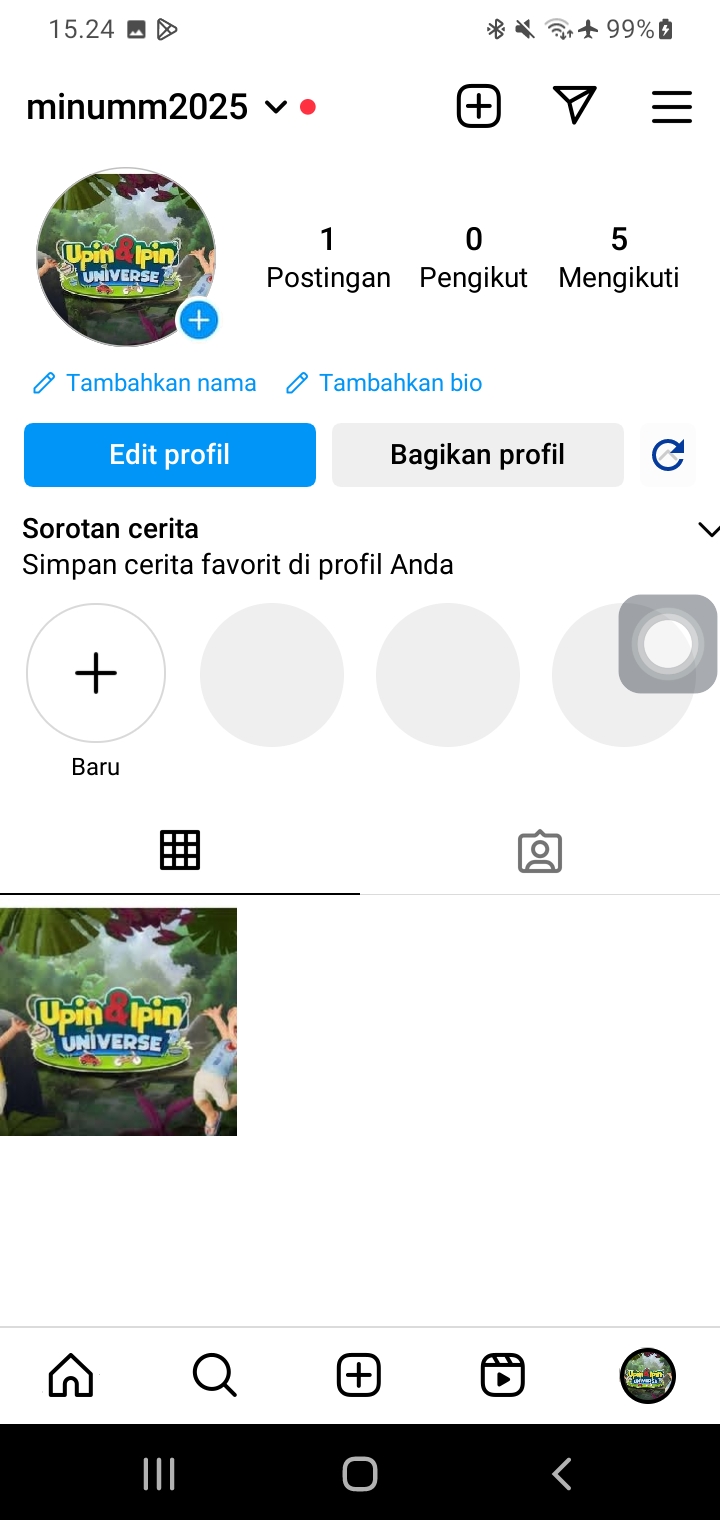The height and width of the screenshot is (1520, 720).
Task: Go to the home feed tab
Action: pos(71,1375)
